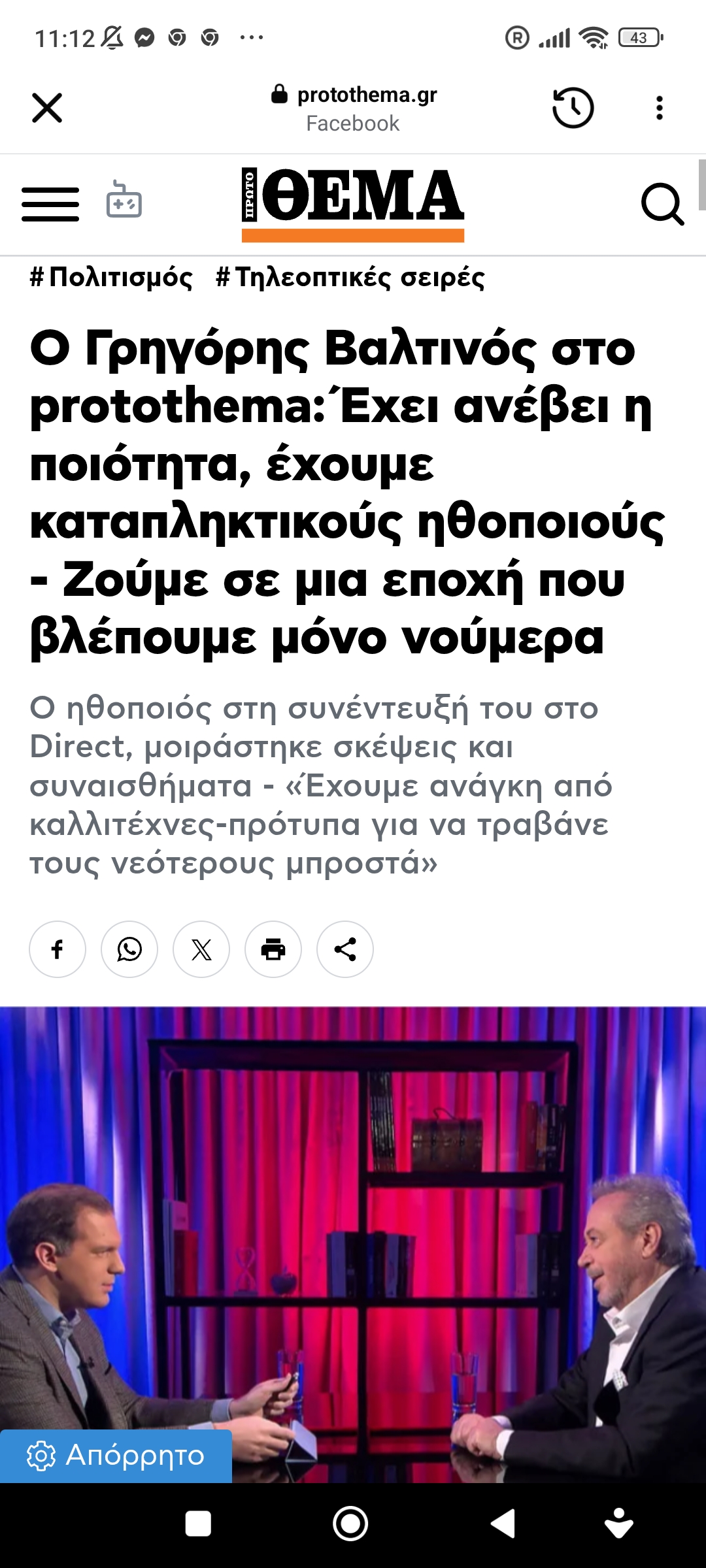Go back with system back button
Screen dimensions: 706x1568
click(x=503, y=1524)
